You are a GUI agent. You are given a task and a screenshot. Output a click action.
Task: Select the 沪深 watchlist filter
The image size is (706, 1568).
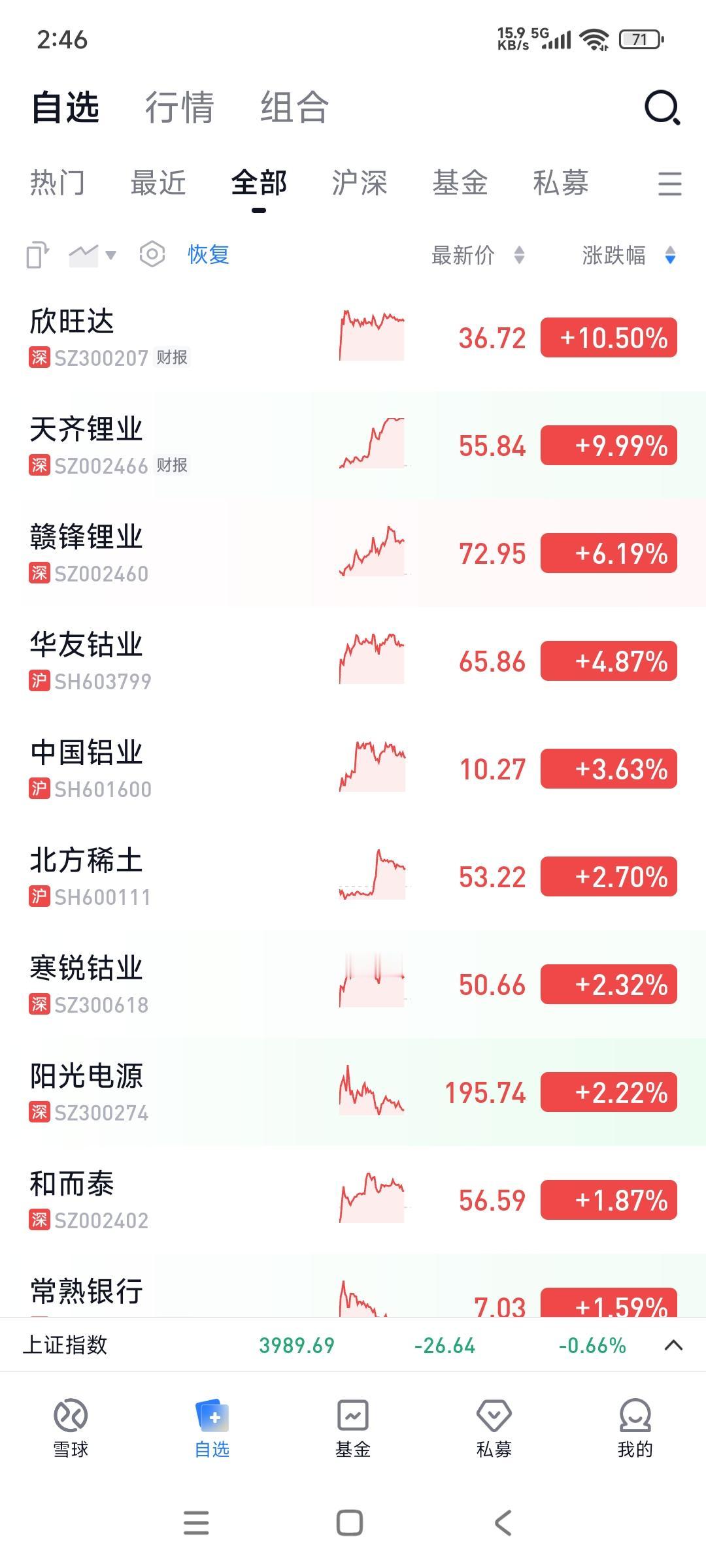click(x=359, y=183)
